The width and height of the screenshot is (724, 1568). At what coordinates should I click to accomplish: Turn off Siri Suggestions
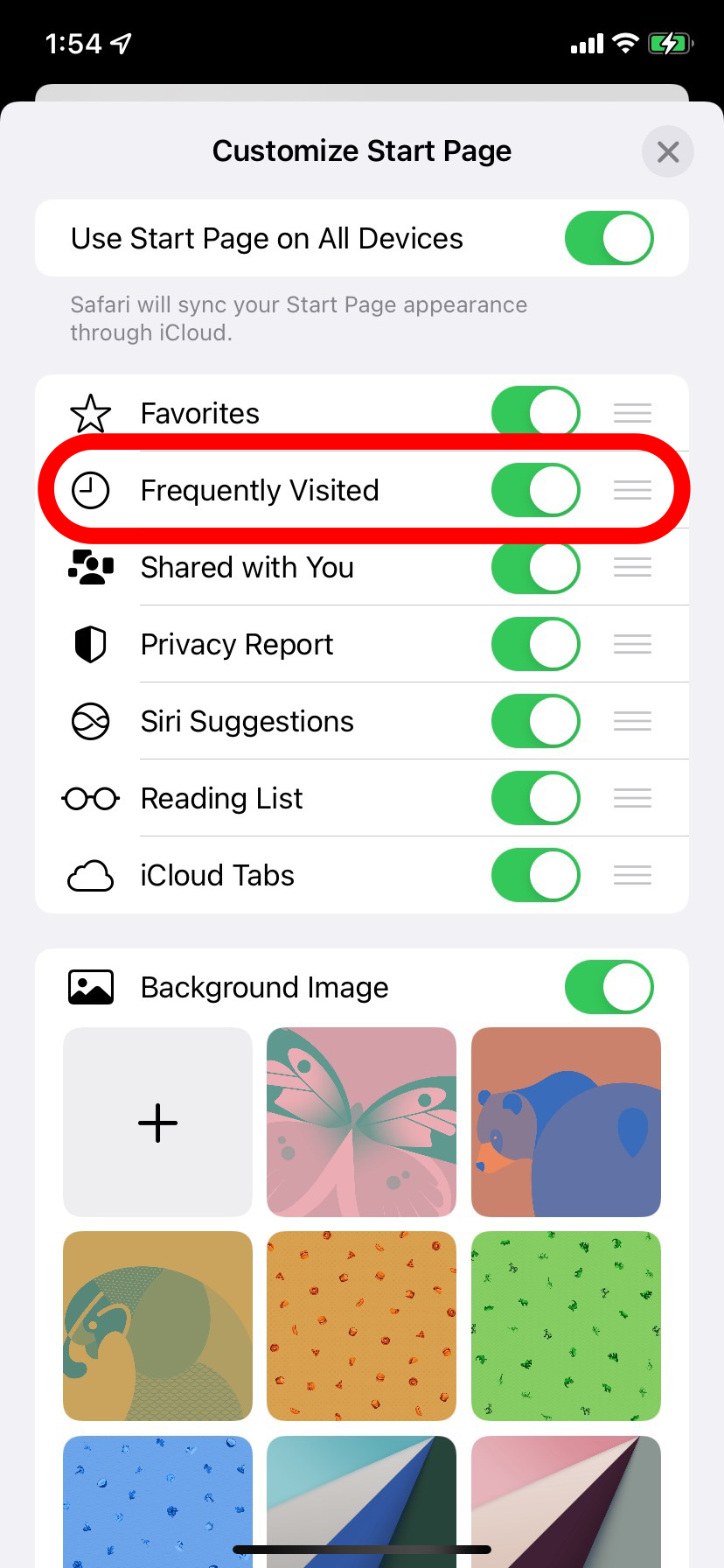(x=535, y=721)
